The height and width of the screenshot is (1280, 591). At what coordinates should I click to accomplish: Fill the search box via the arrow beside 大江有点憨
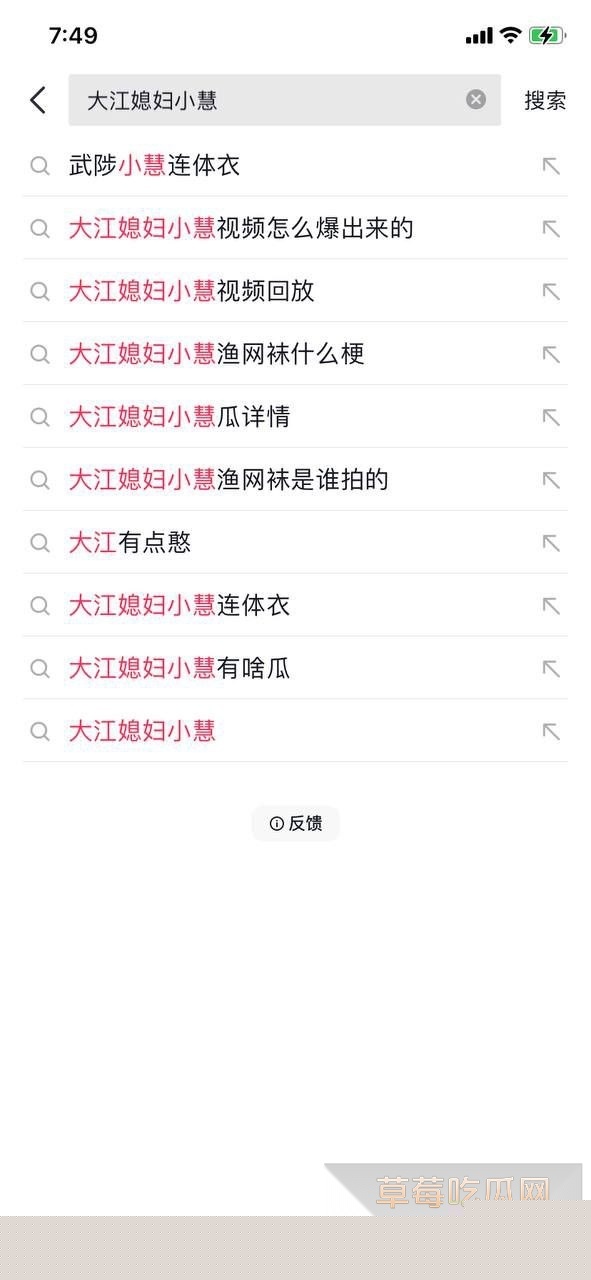(551, 543)
